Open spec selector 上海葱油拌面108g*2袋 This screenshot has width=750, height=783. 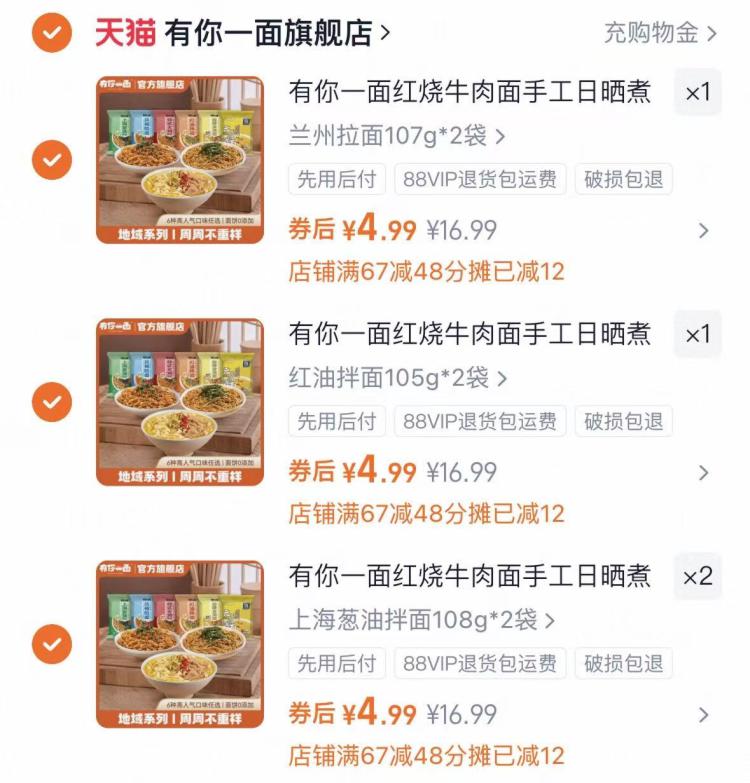click(x=408, y=622)
